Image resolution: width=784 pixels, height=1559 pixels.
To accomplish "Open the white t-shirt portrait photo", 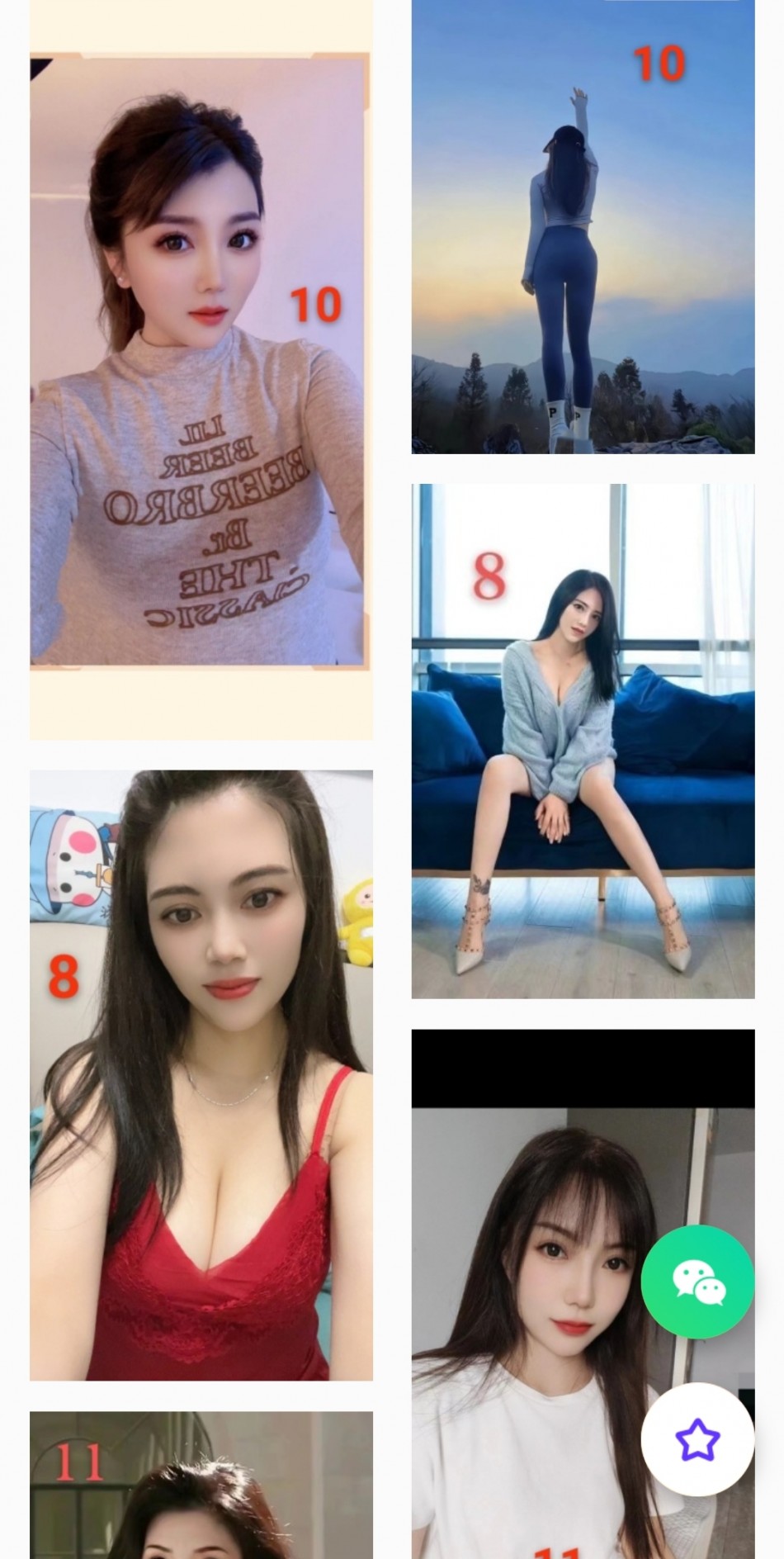I will (528, 1321).
